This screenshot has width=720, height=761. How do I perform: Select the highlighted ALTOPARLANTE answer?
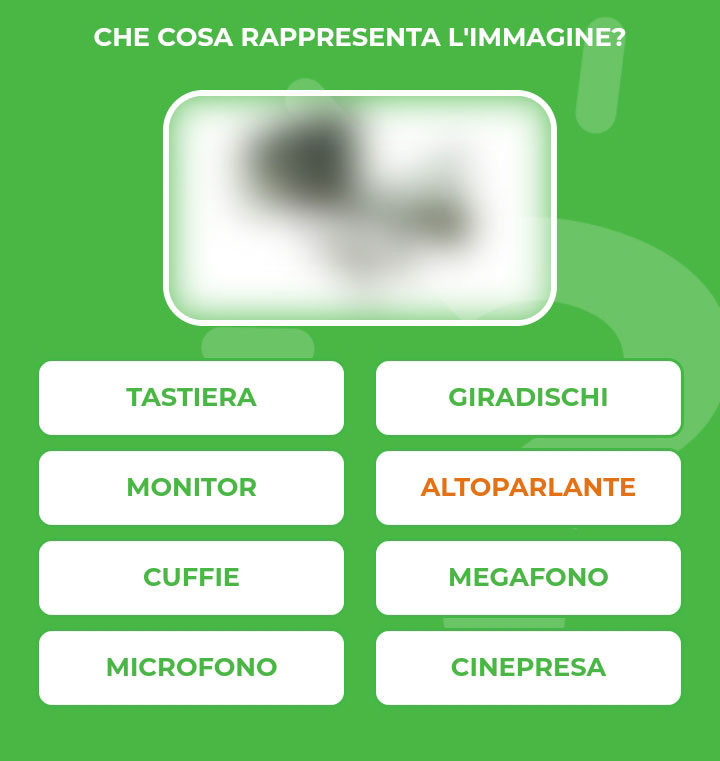528,487
